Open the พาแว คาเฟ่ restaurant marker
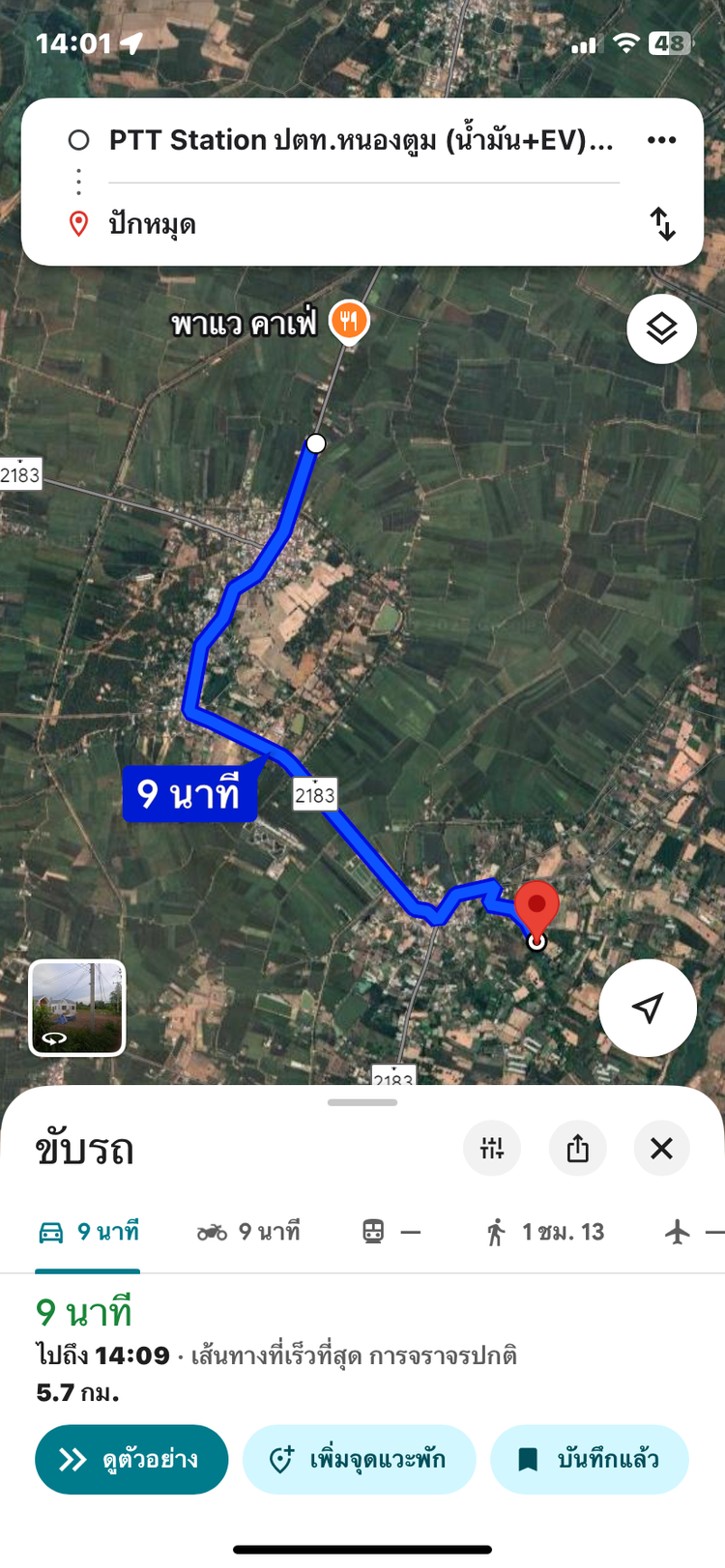Screen dimensions: 725x1568 pos(349,321)
